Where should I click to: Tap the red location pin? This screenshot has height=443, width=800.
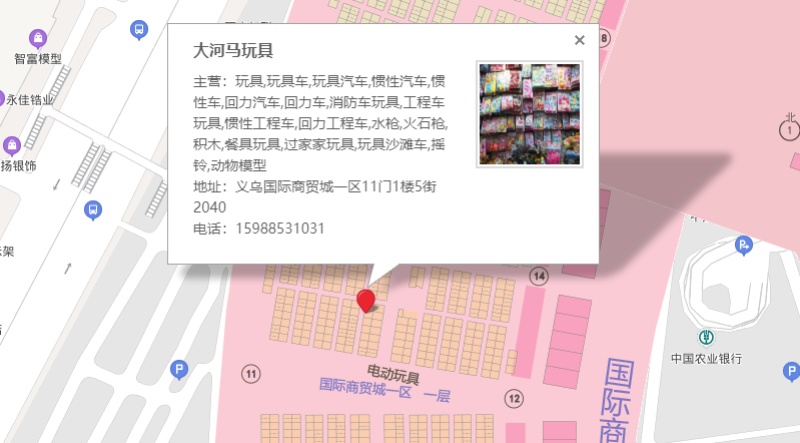point(366,301)
